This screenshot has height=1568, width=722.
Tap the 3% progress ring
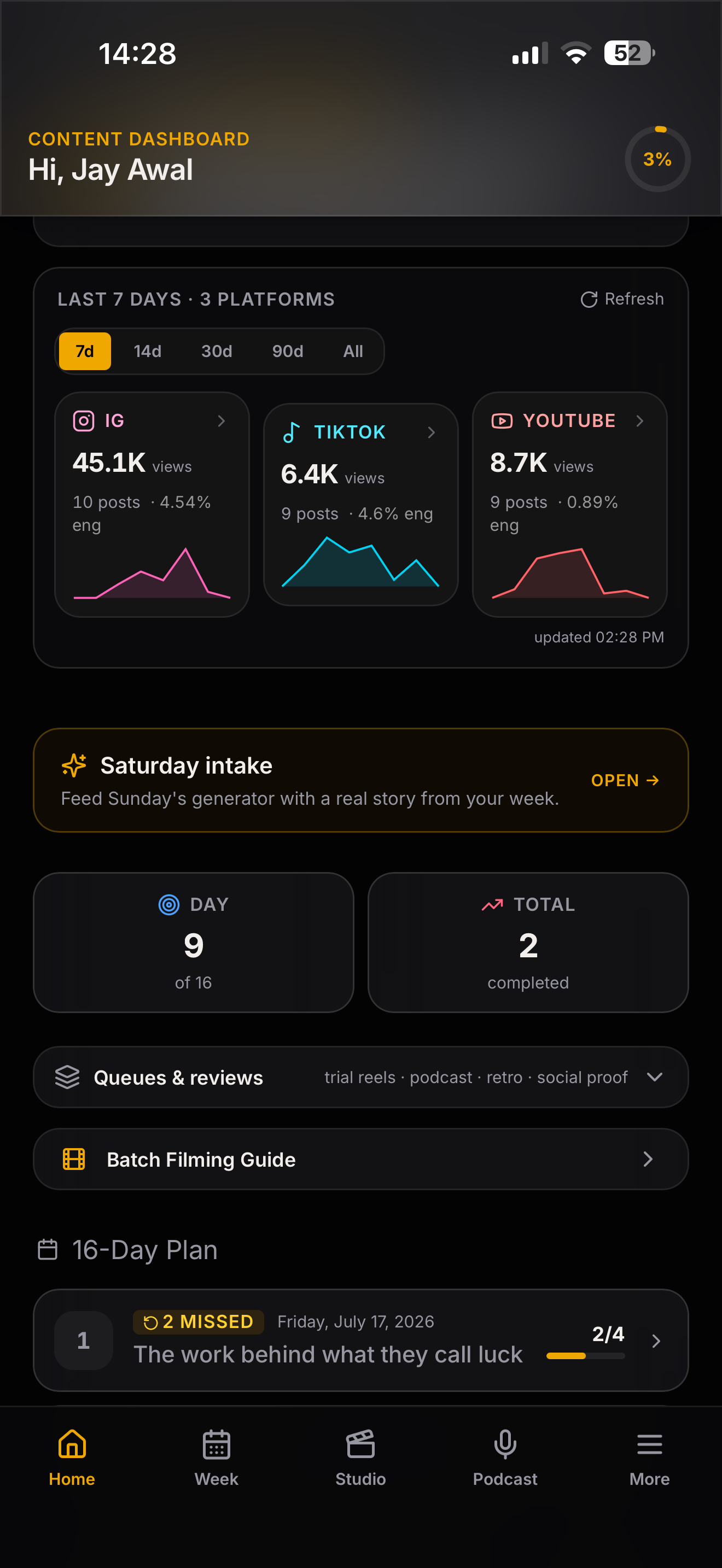pos(657,160)
